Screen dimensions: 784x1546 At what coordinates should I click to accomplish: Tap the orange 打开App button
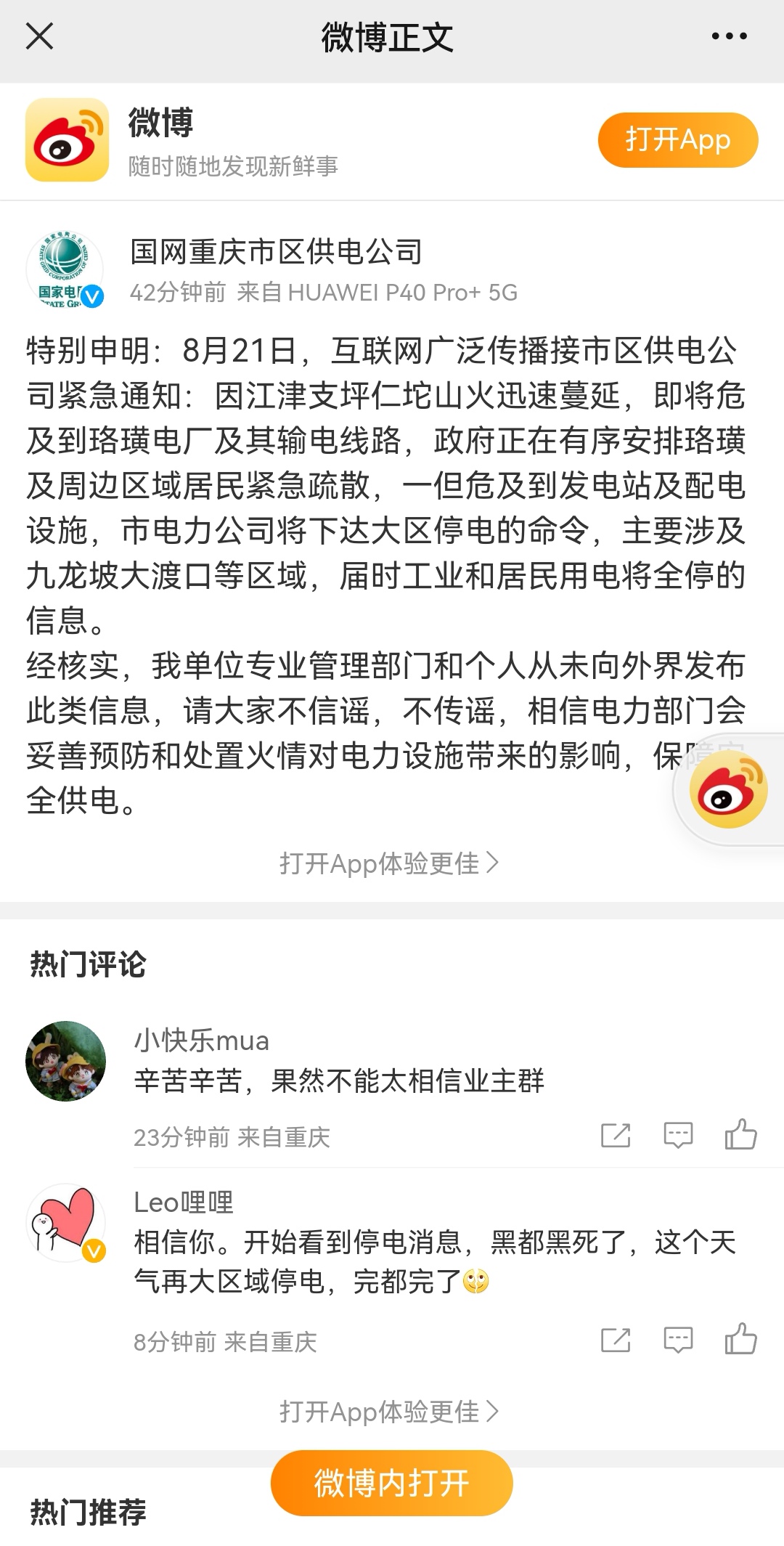tap(677, 140)
